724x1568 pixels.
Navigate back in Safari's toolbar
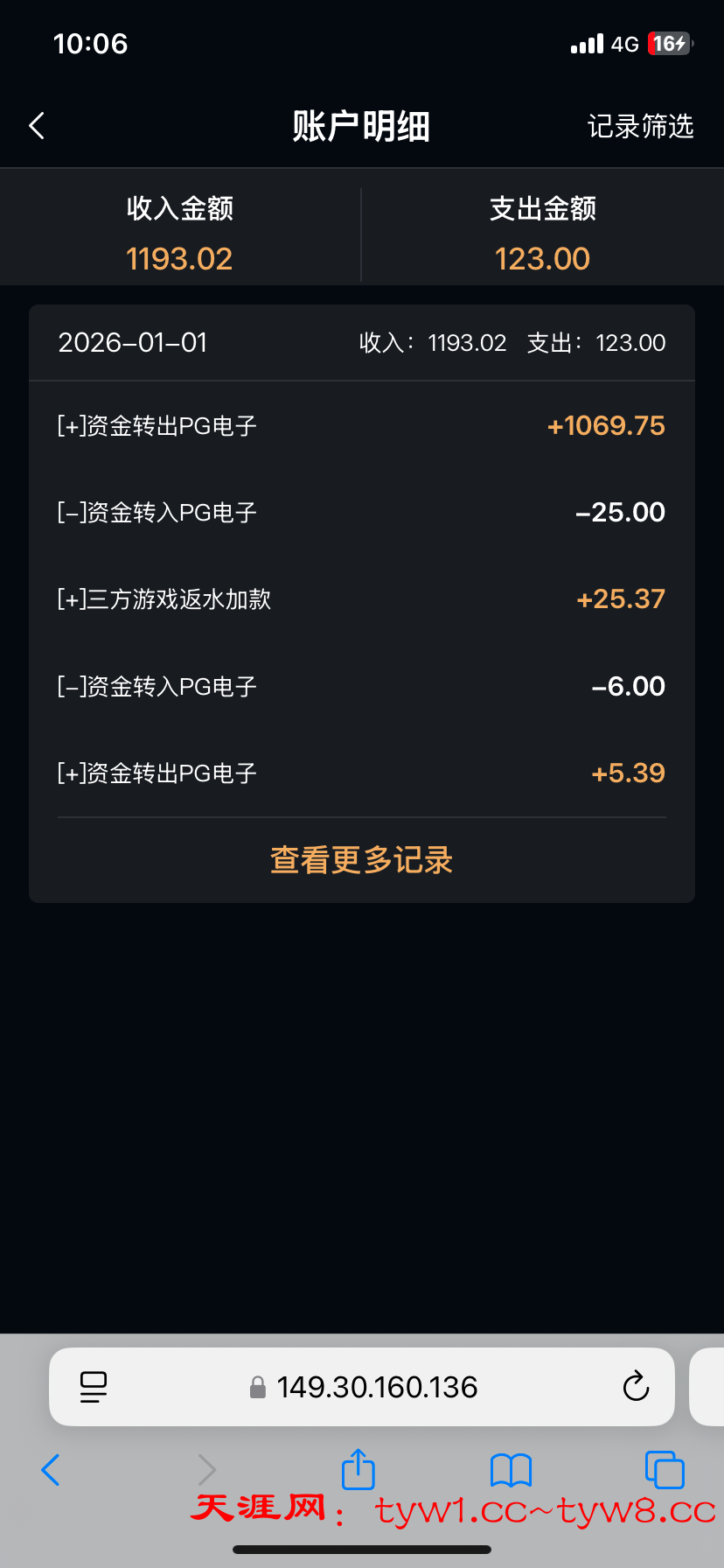[x=51, y=1470]
